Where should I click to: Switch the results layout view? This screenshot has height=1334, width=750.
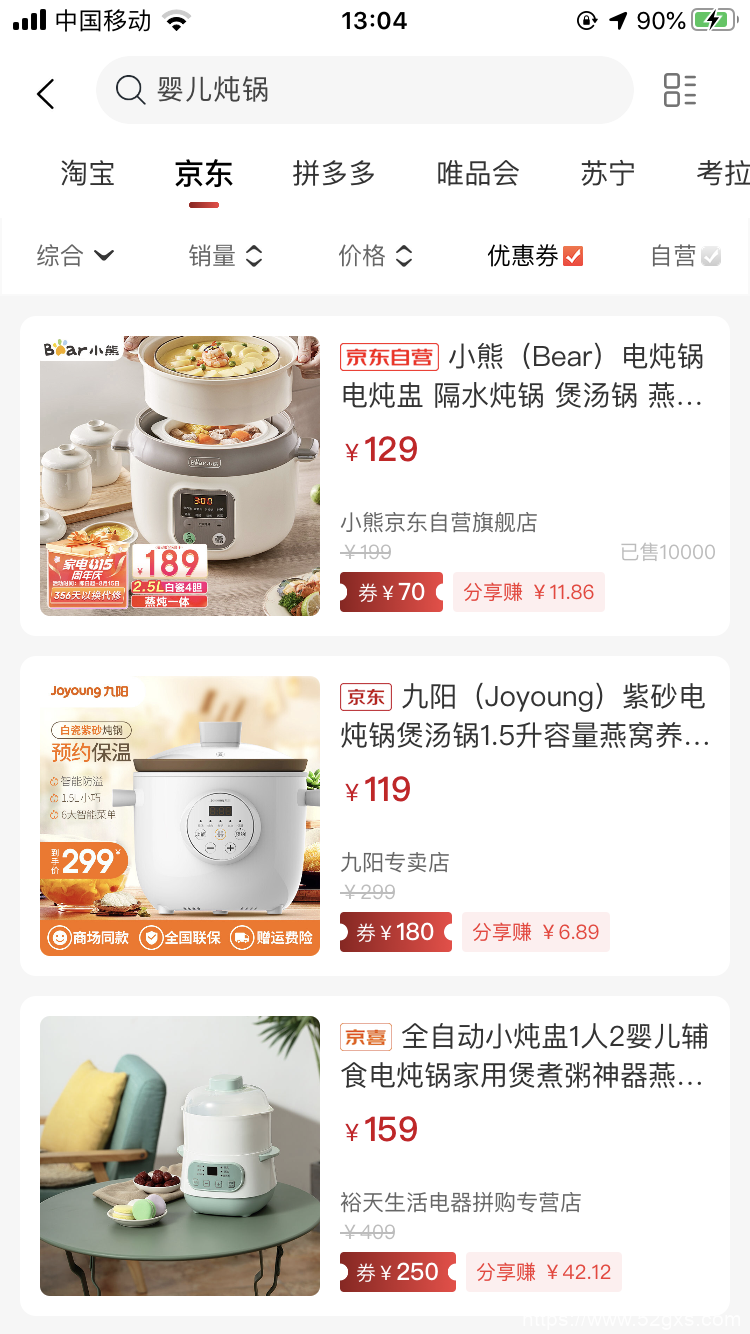pyautogui.click(x=680, y=90)
